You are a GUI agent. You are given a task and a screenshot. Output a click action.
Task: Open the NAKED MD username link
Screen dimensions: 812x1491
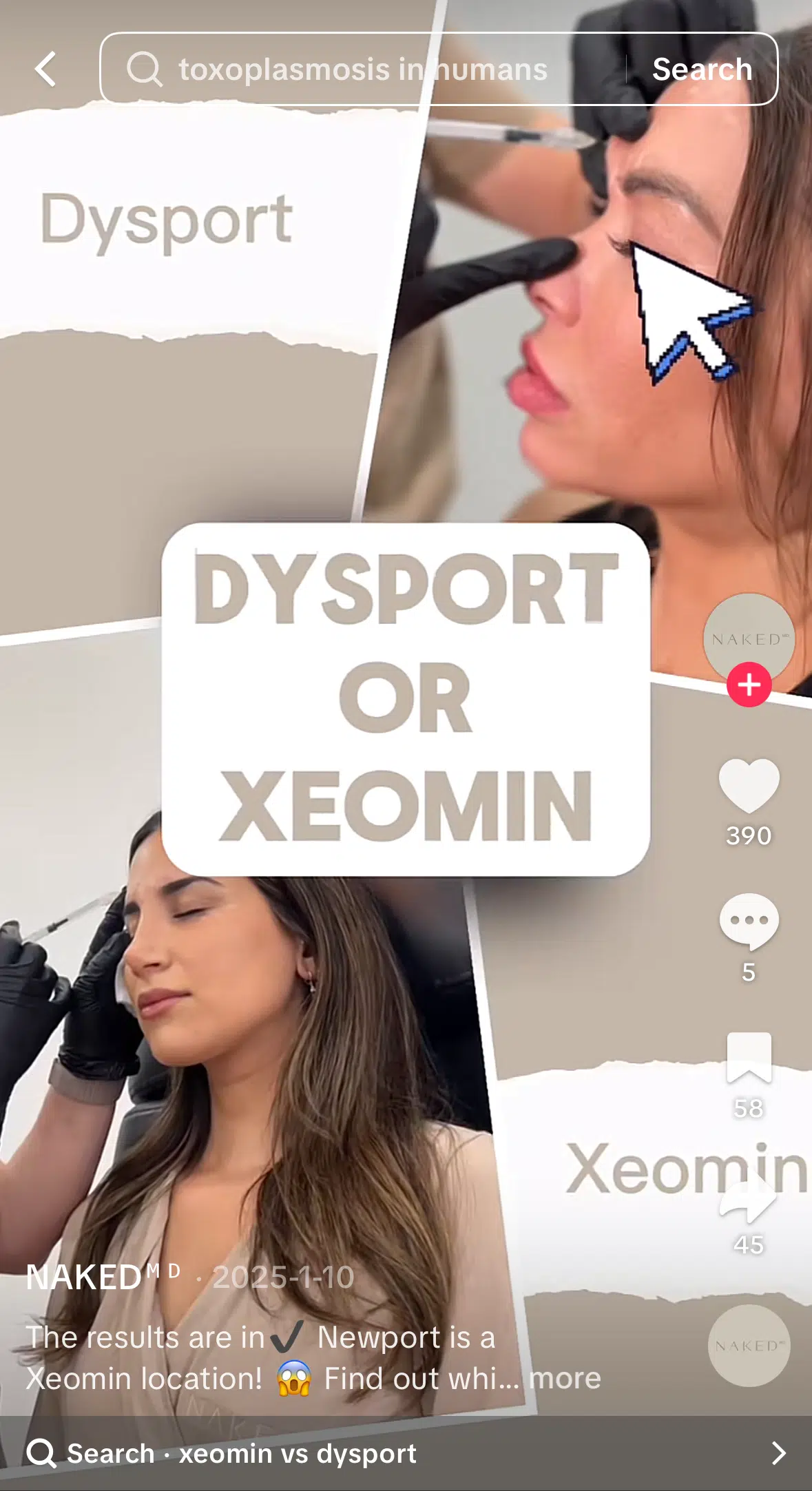point(103,1278)
